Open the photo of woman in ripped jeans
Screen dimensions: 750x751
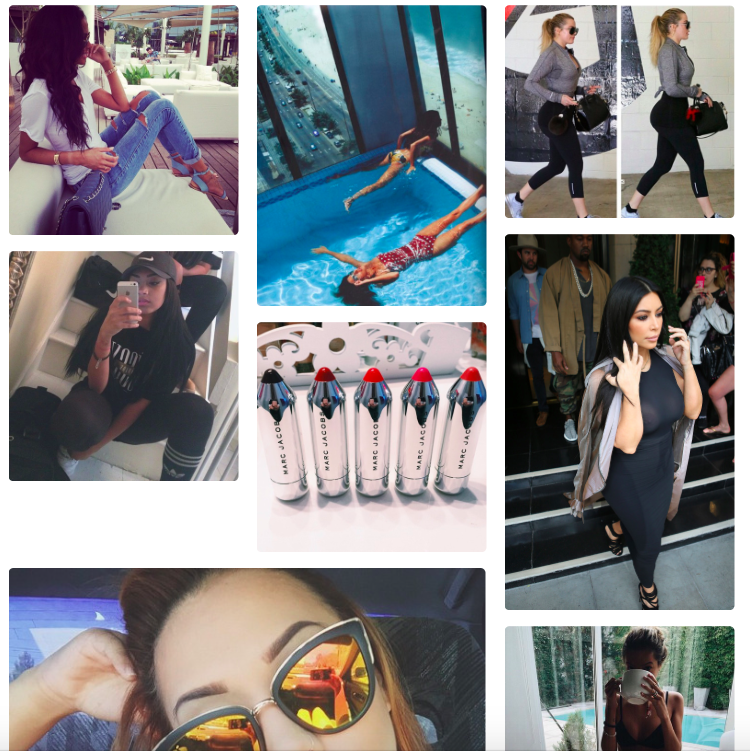(123, 120)
